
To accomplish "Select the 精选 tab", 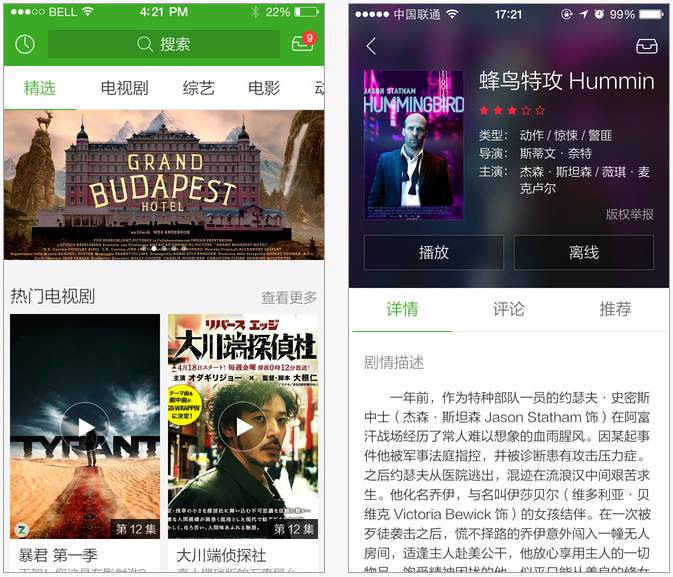I will pos(40,88).
